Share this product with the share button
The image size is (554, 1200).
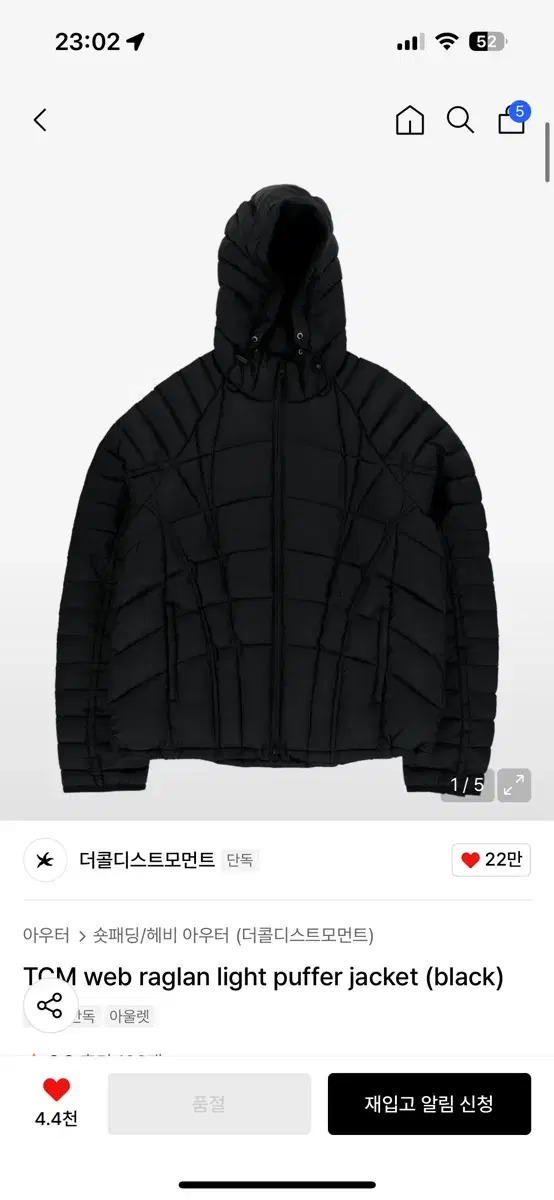pos(50,1006)
